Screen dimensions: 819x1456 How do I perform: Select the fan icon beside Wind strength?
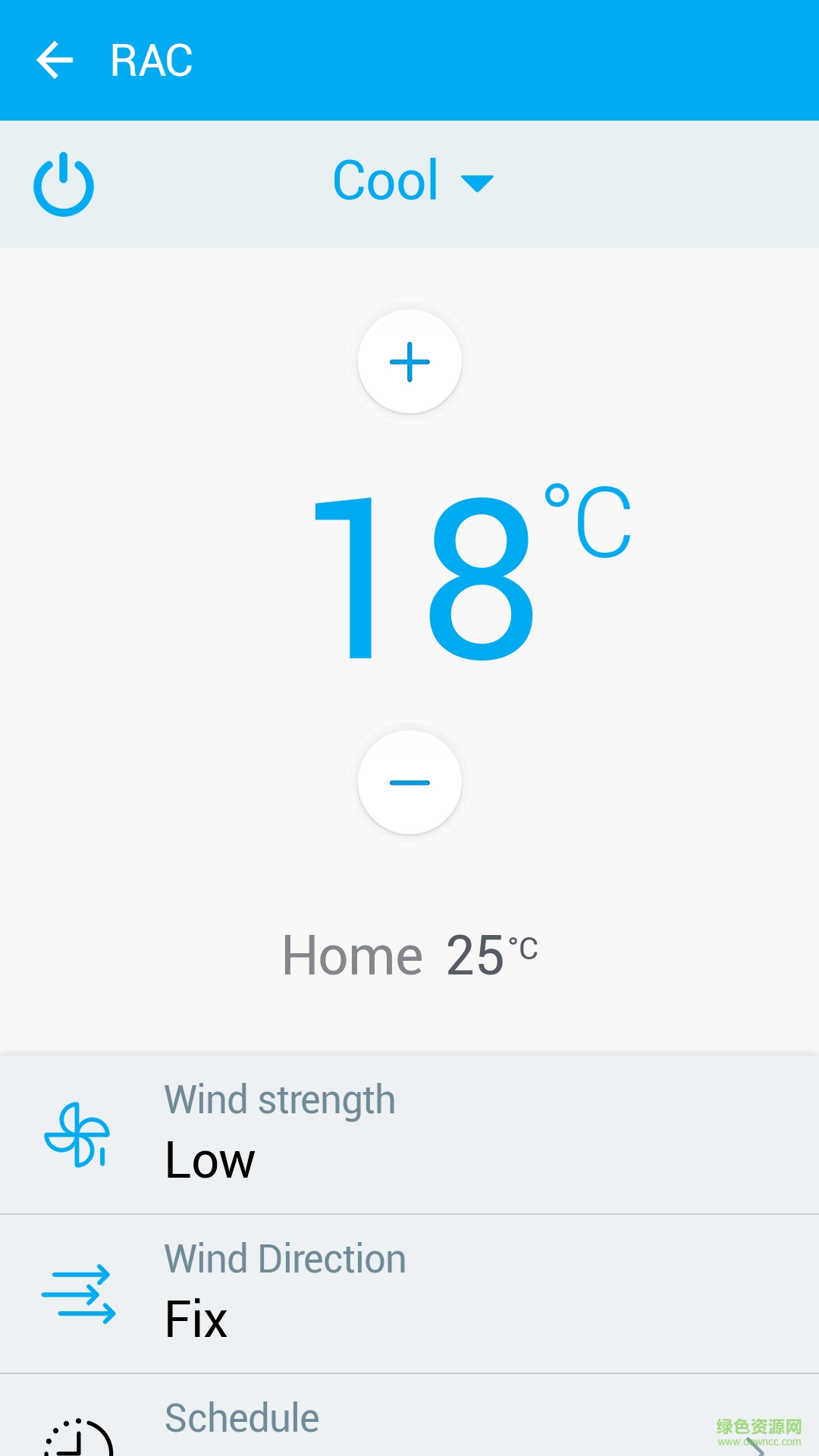pyautogui.click(x=76, y=1135)
